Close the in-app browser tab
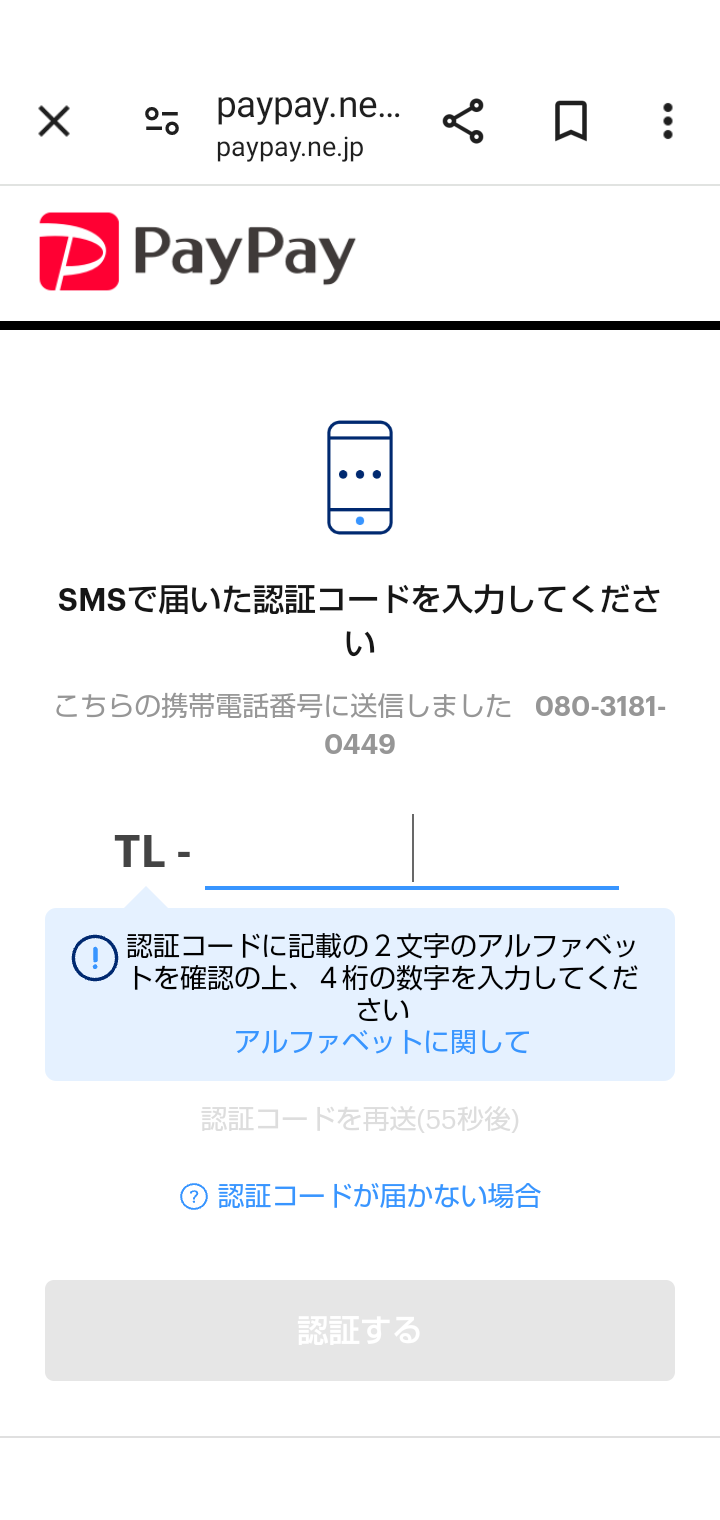720x1520 pixels. pyautogui.click(x=54, y=122)
